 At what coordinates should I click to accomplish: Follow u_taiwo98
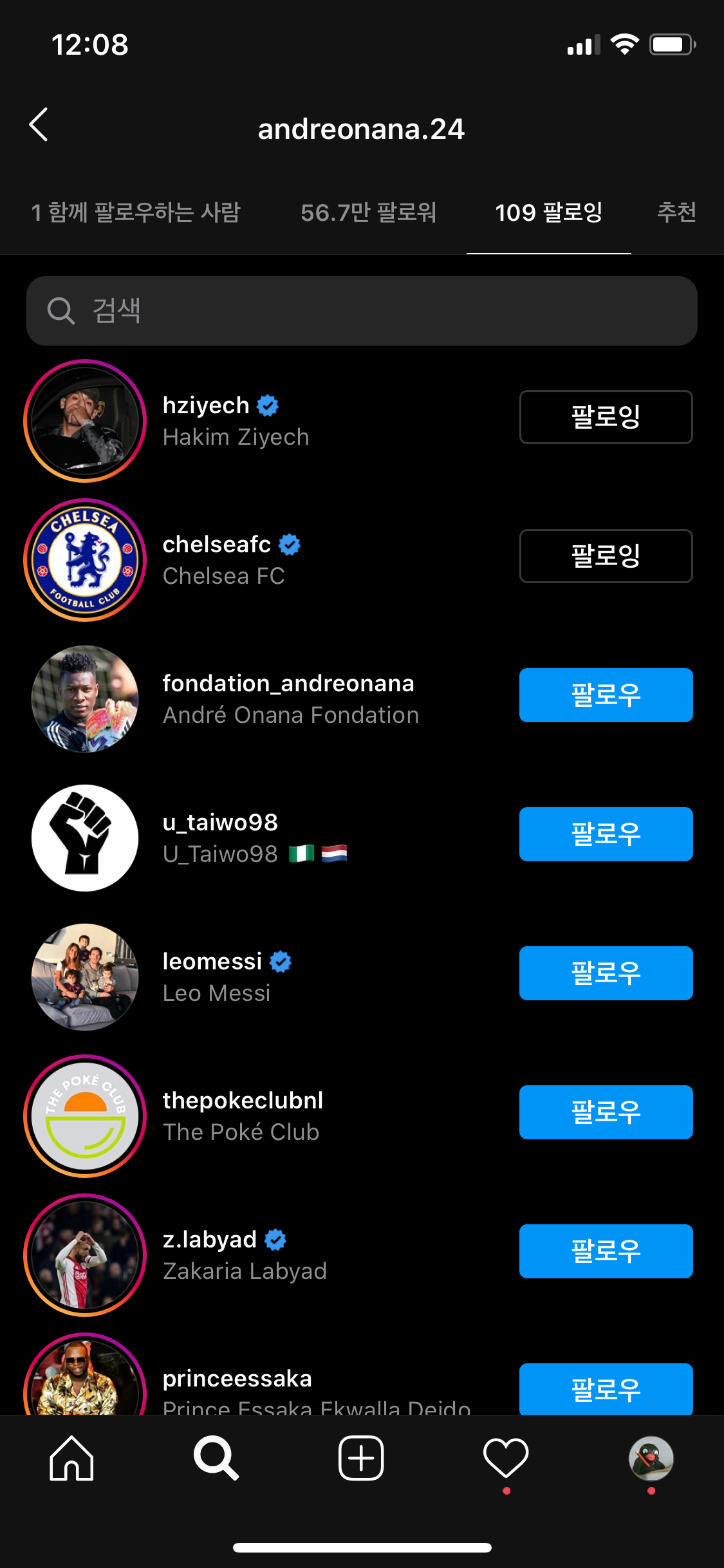coord(606,834)
